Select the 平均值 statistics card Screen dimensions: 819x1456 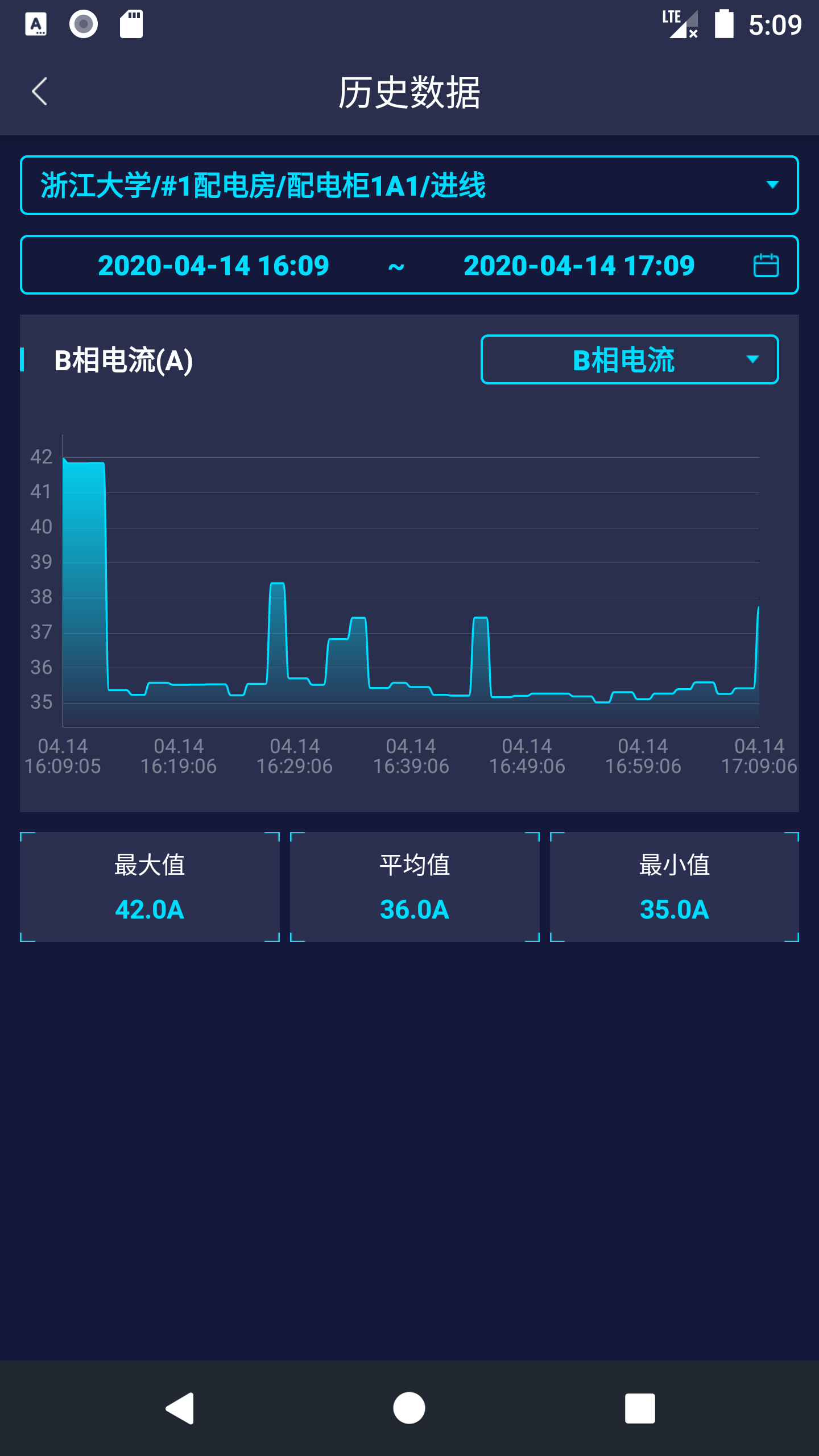pos(415,887)
